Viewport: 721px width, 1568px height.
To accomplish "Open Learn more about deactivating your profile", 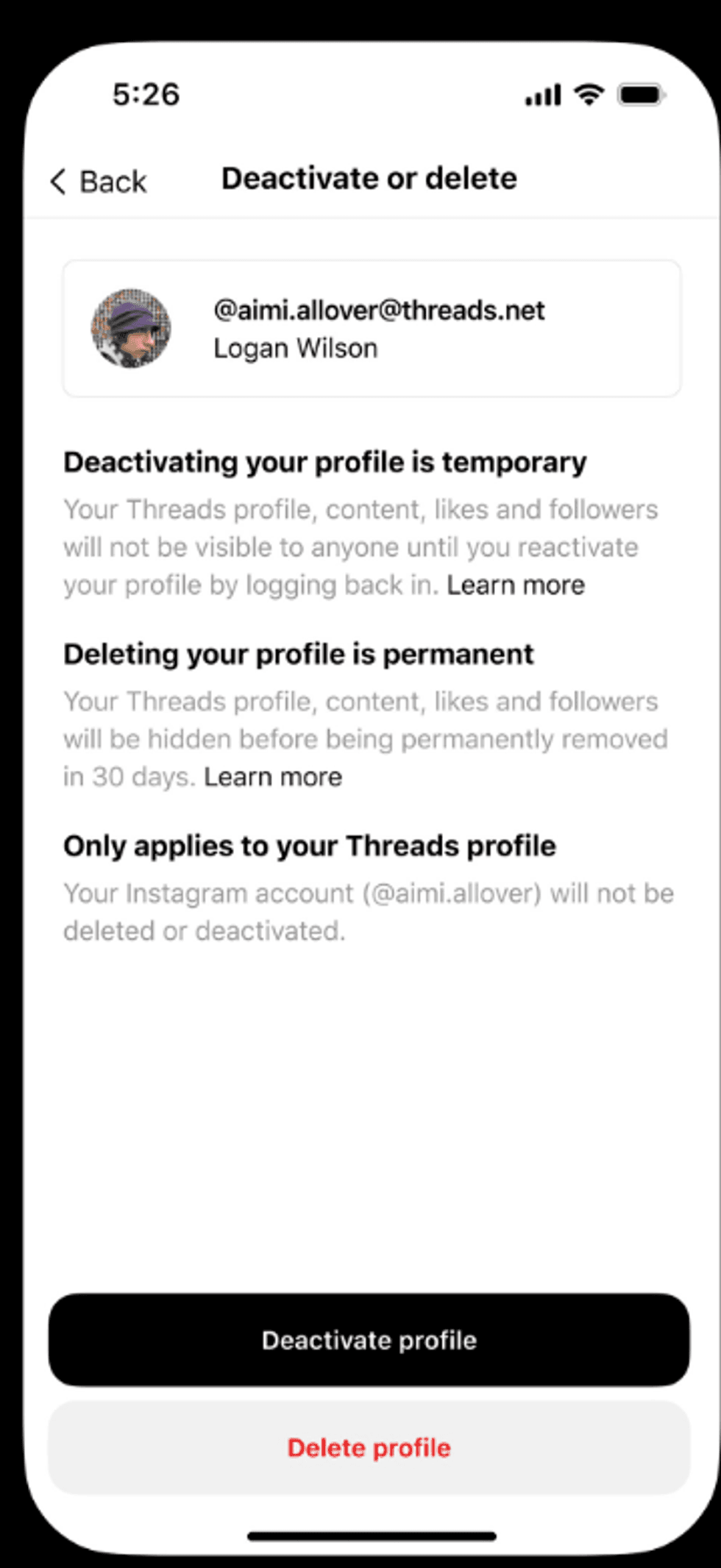I will pyautogui.click(x=516, y=585).
